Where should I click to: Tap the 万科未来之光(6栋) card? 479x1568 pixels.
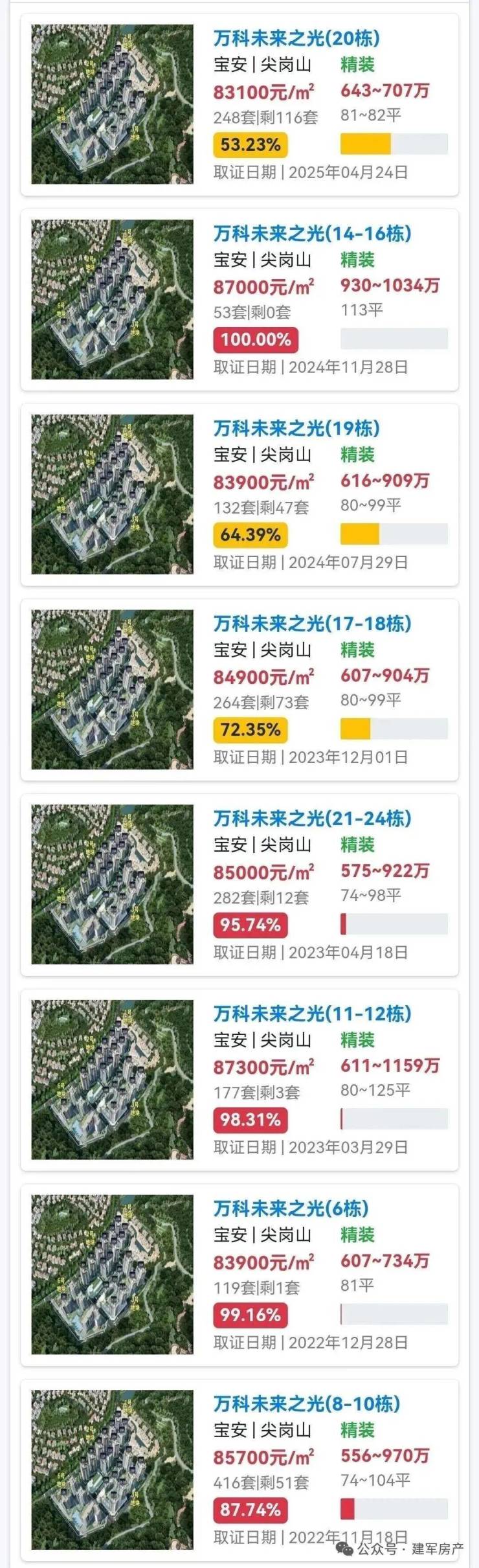[x=240, y=1275]
